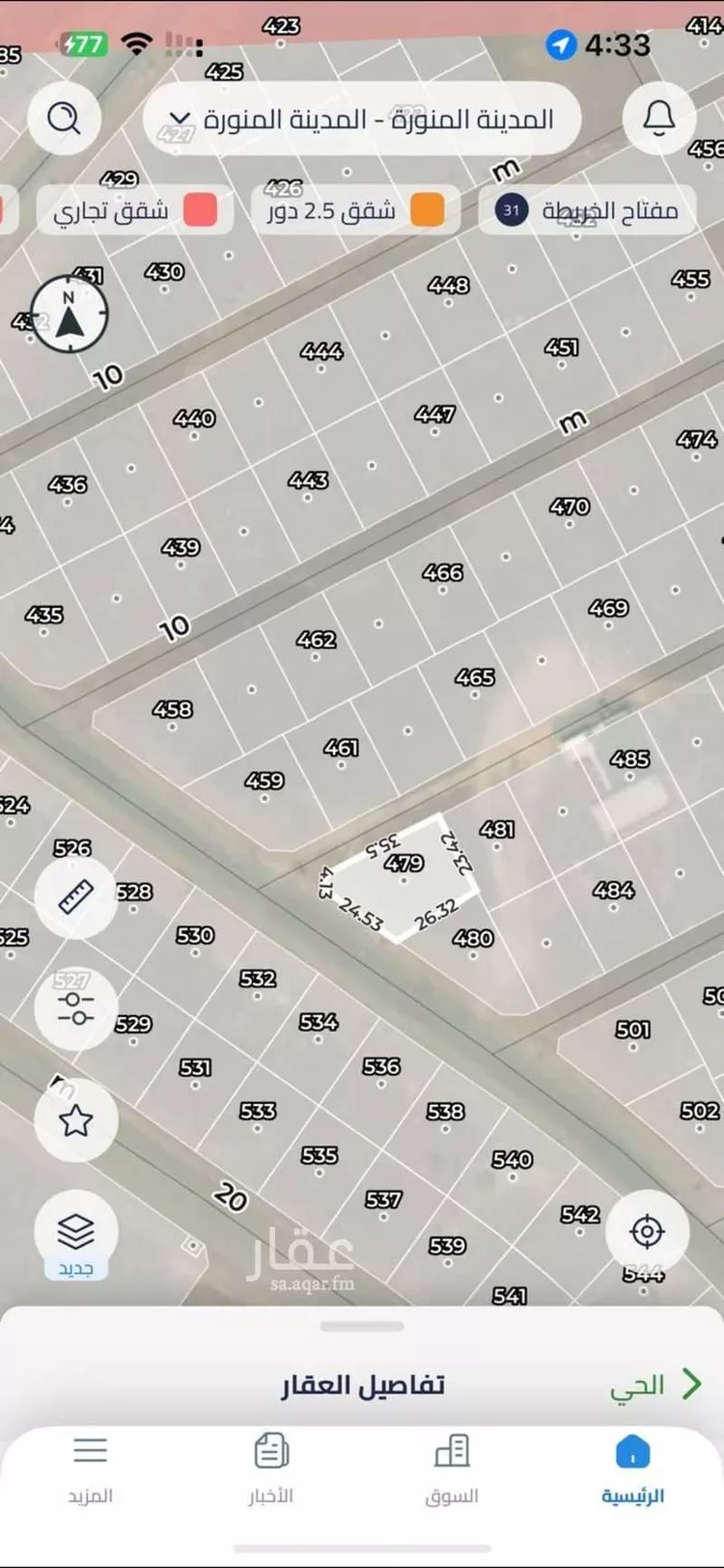Select the شقق تجاري legend chip

[135, 209]
